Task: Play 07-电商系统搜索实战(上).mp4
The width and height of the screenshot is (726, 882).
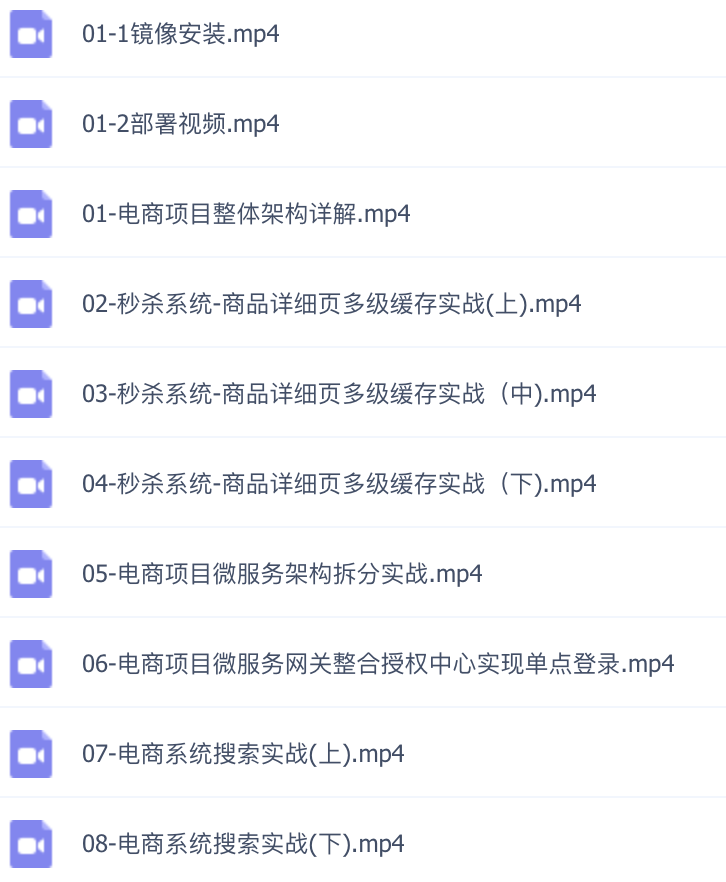Action: coord(242,754)
